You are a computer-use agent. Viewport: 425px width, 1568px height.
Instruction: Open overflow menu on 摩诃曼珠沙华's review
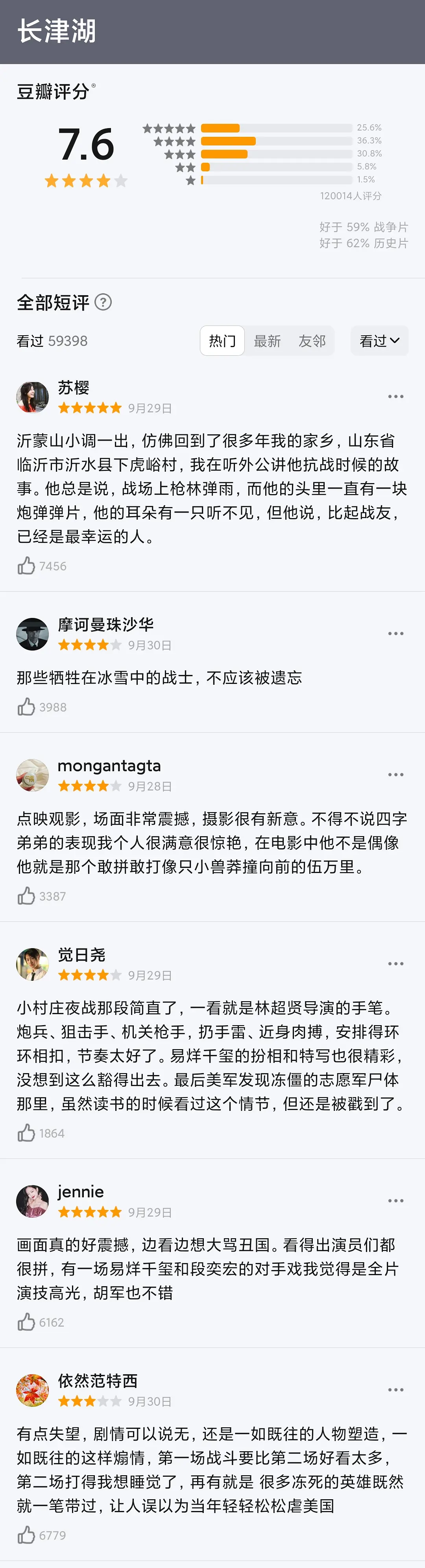(x=396, y=634)
